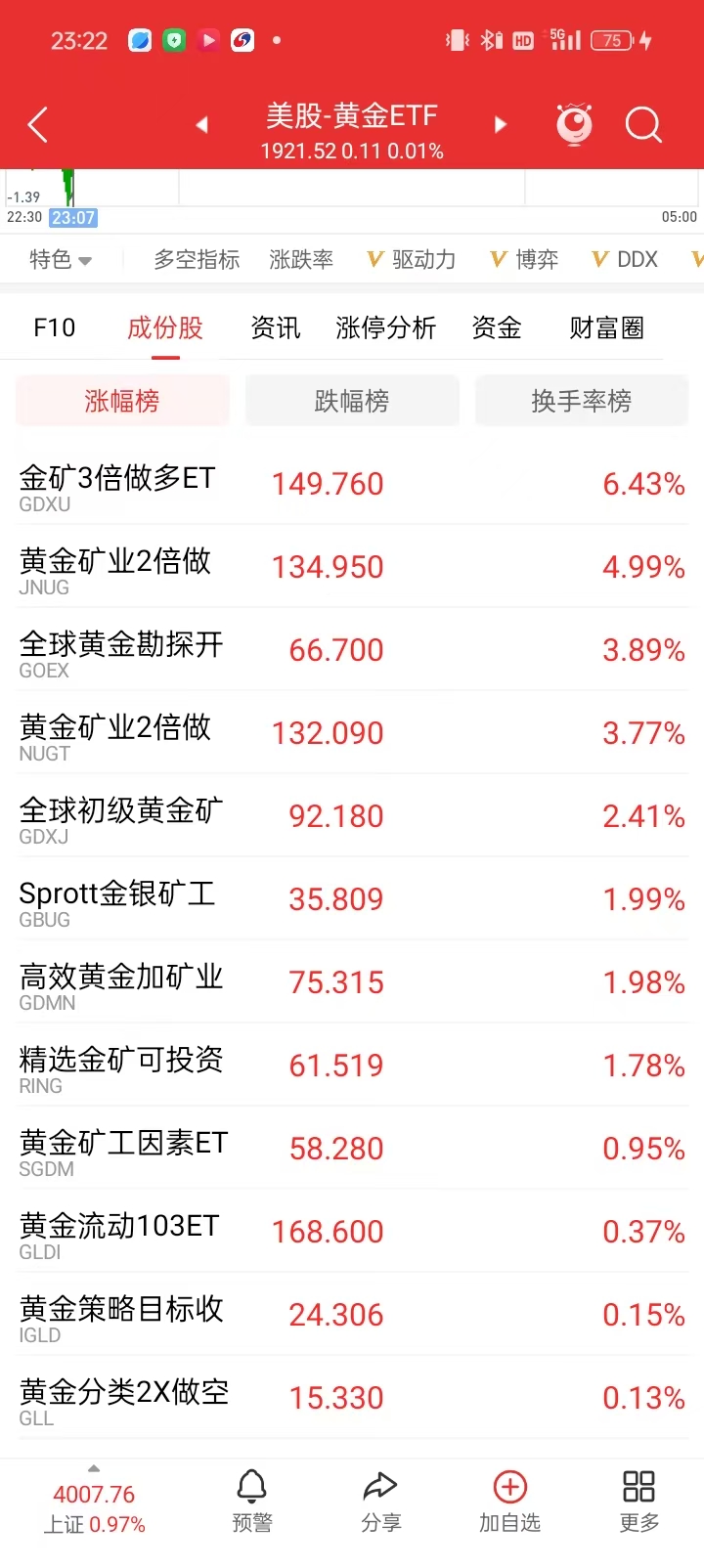Open the mascot assistant icon

pos(574,124)
